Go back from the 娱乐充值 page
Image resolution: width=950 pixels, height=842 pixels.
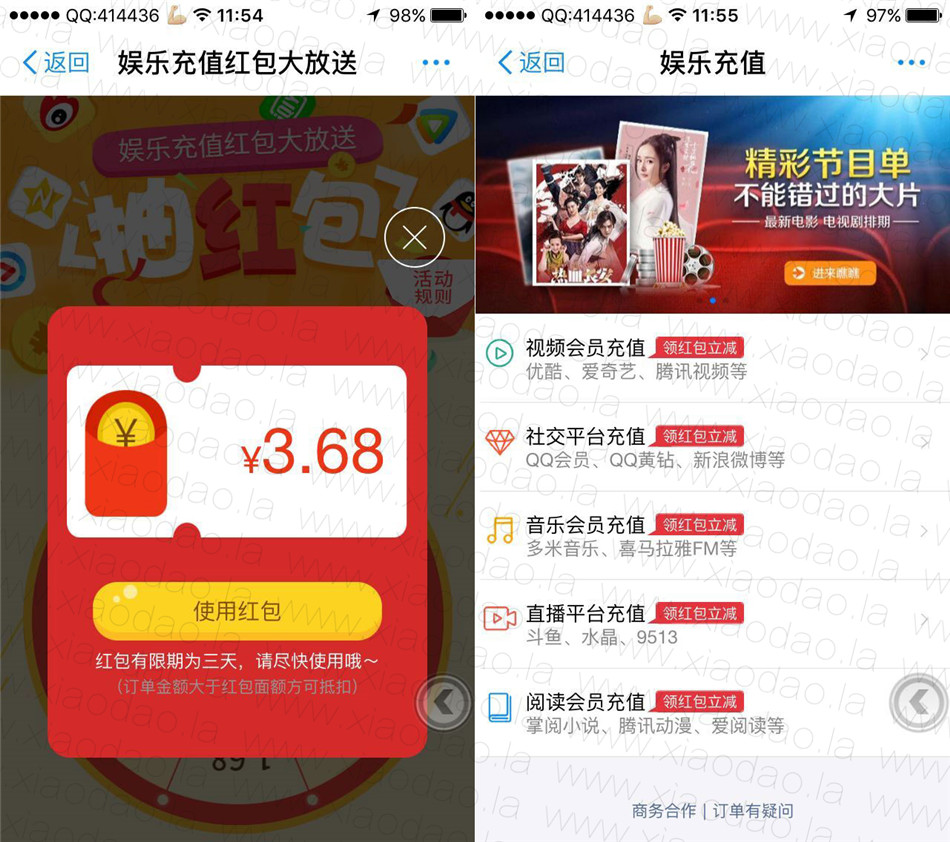(531, 63)
